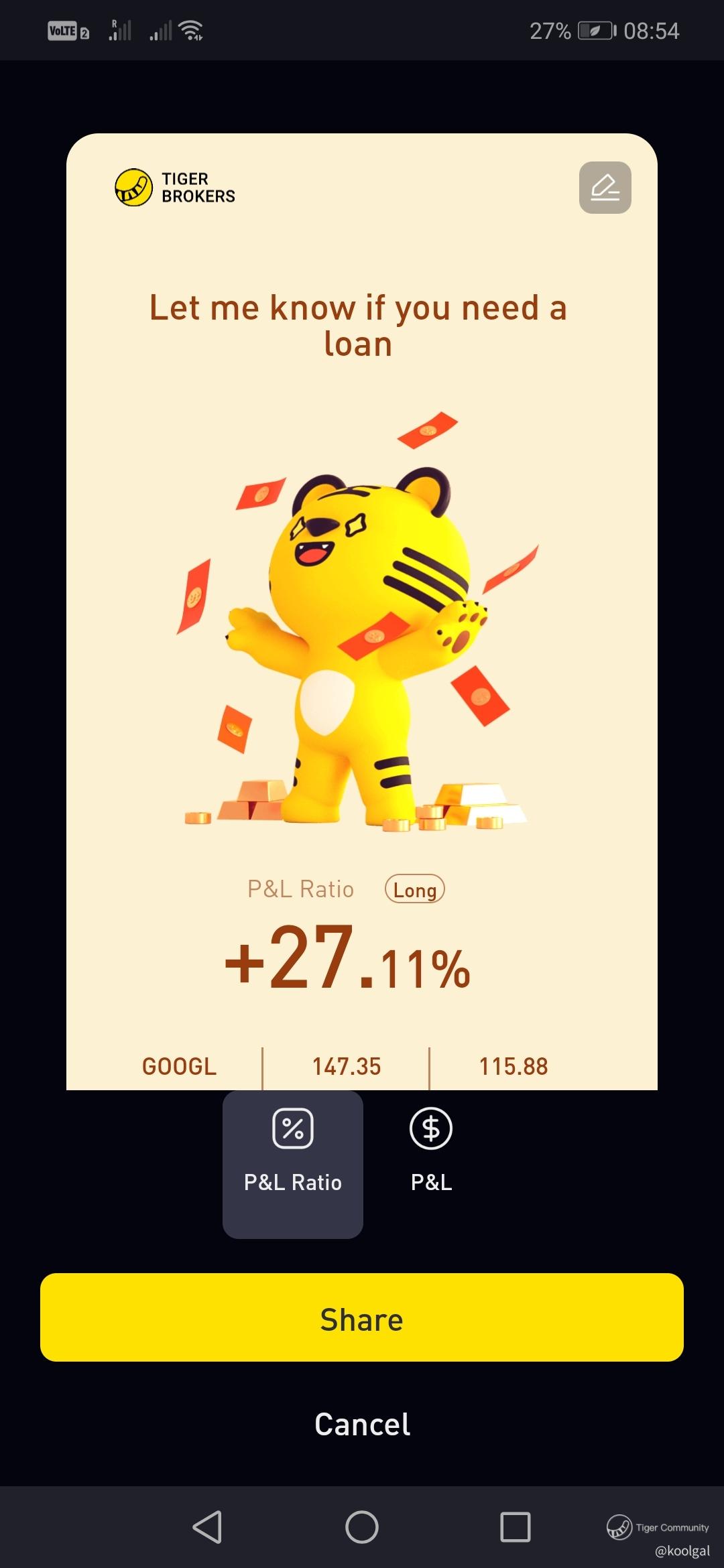Cancel sharing and close this screen

click(x=362, y=1424)
